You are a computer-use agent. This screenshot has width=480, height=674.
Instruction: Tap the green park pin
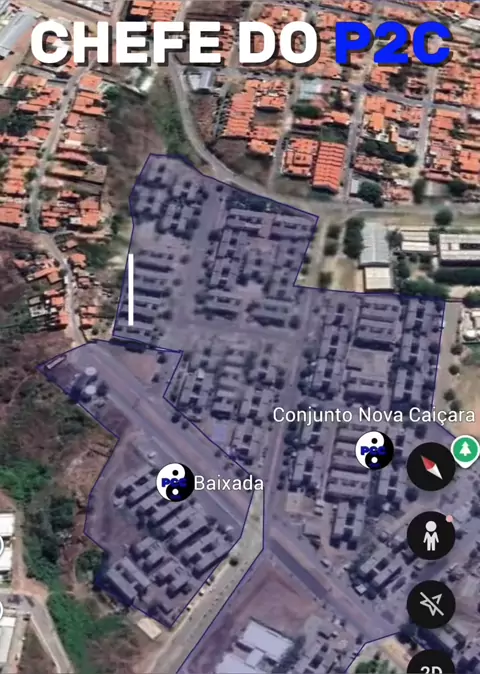point(465,451)
